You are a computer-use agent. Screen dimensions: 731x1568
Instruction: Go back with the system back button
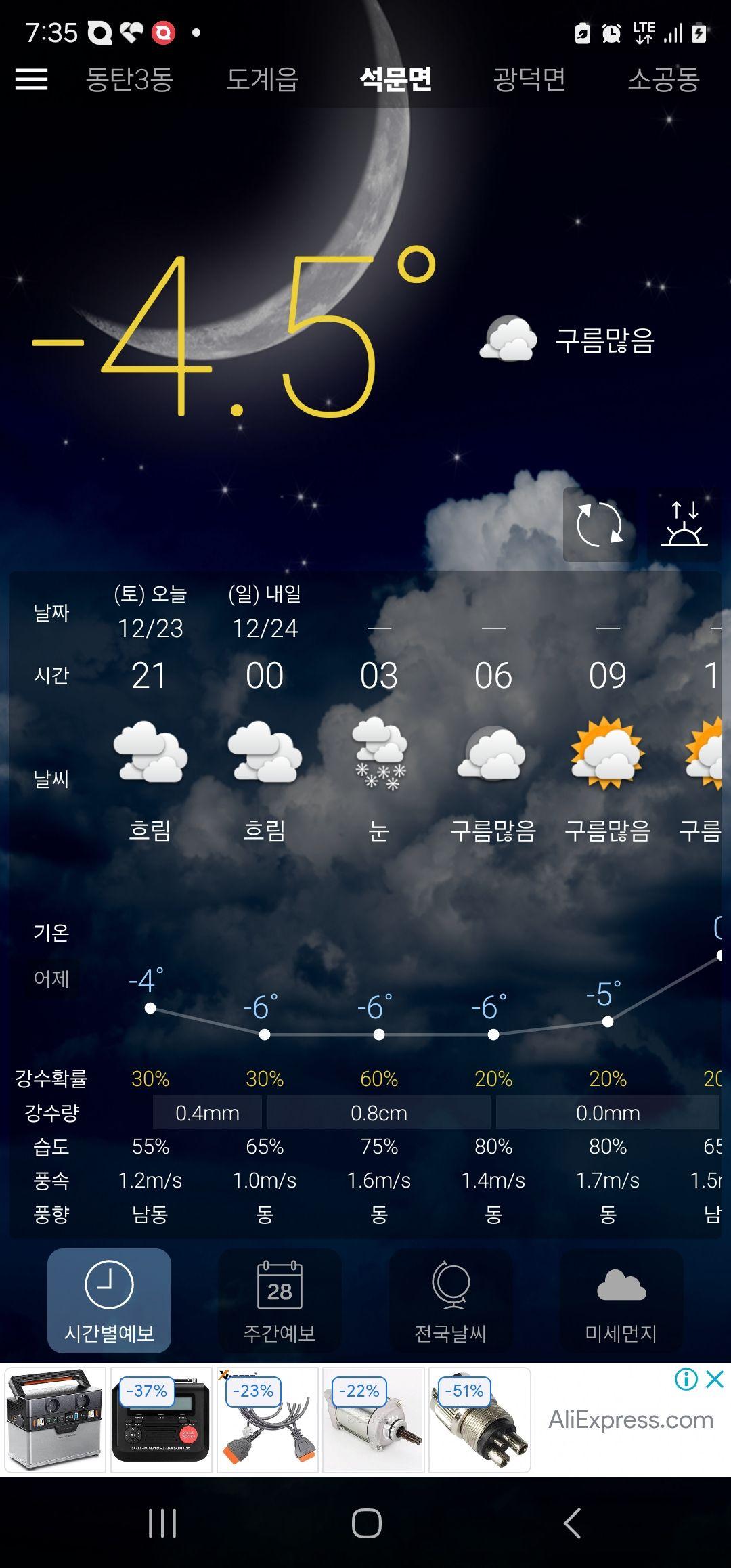tap(572, 1523)
